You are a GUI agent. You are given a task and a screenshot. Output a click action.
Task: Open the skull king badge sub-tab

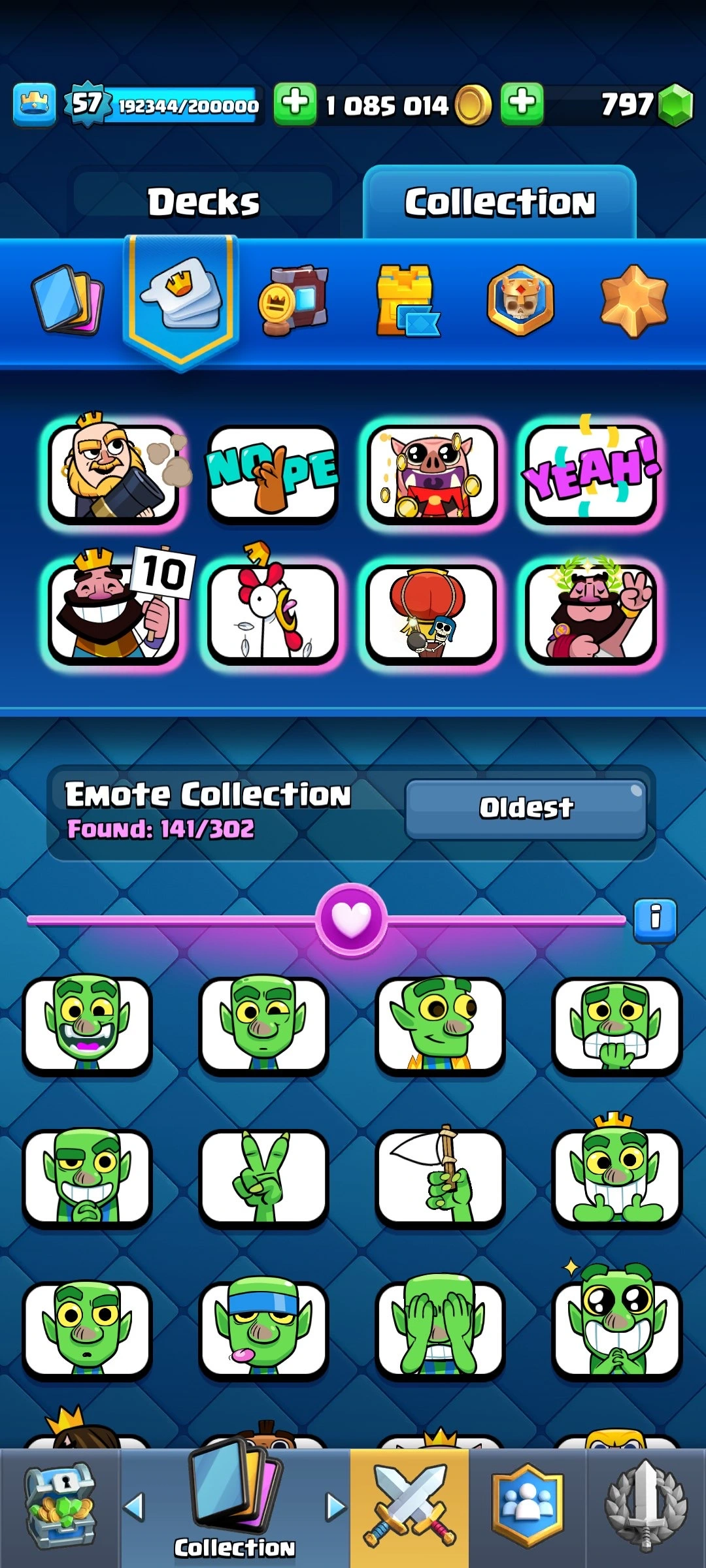[x=520, y=301]
